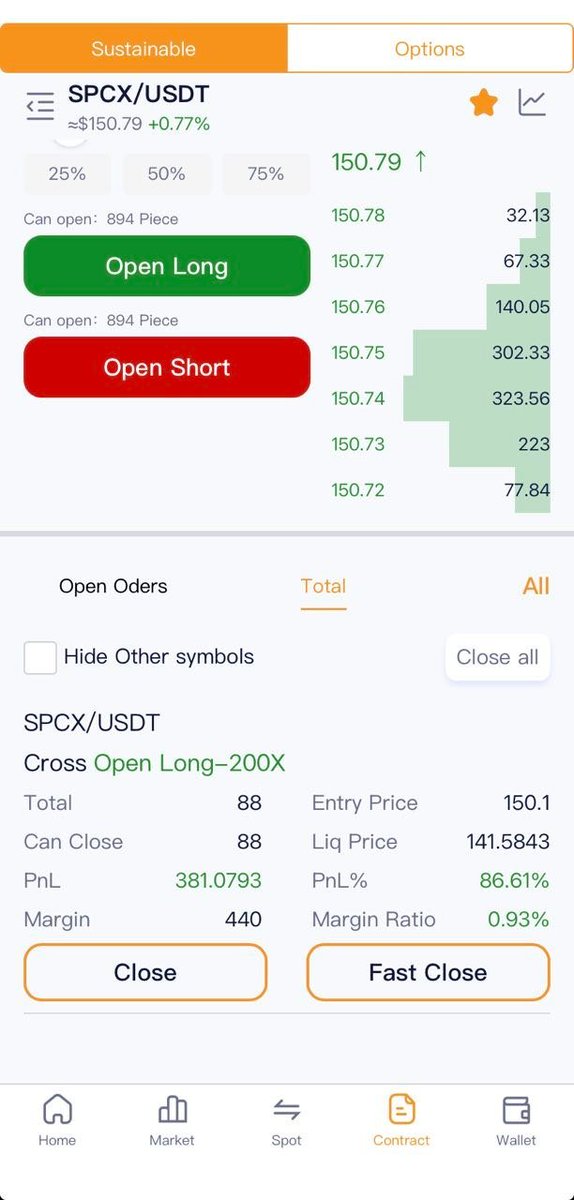
Task: Switch to the Total positions tab
Action: click(323, 587)
